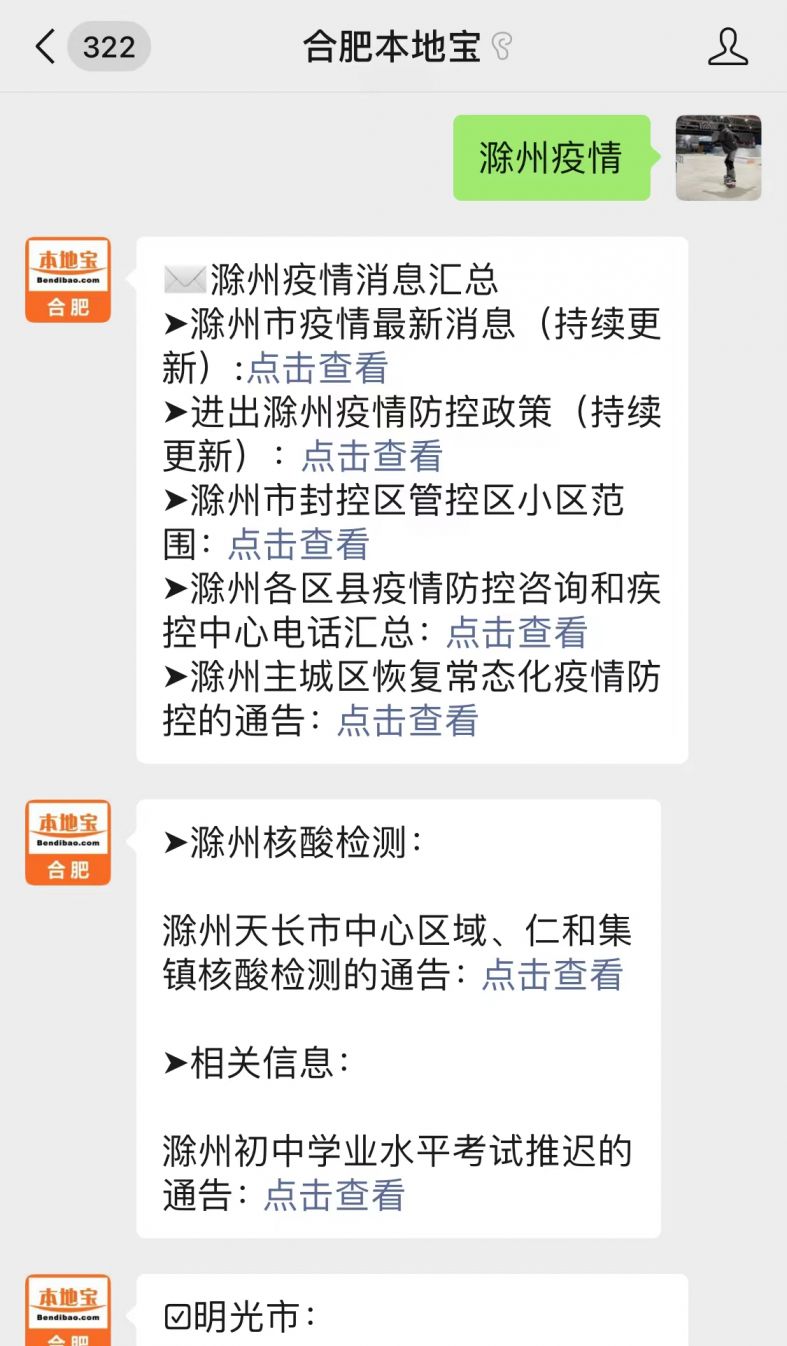Open 疾控中心电话汇总 link
Screen dimensions: 787x1346
pyautogui.click(x=516, y=632)
